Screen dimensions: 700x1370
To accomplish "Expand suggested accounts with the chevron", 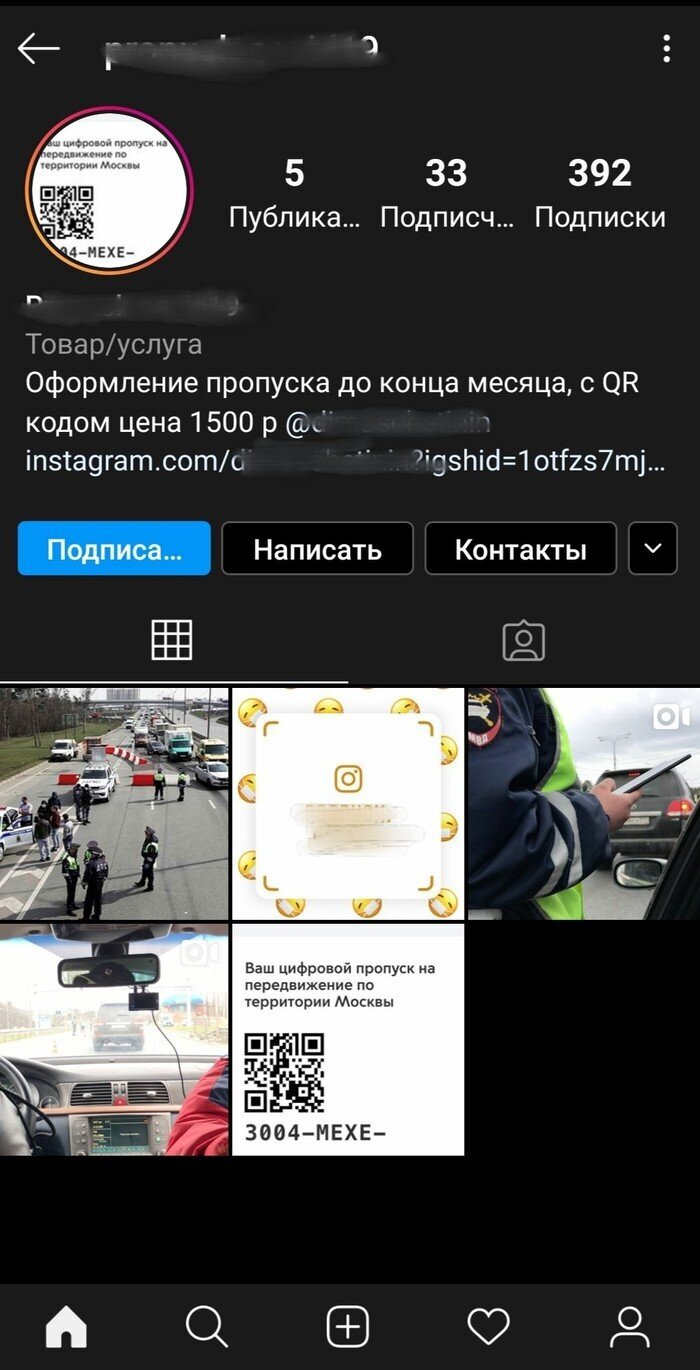I will point(653,548).
